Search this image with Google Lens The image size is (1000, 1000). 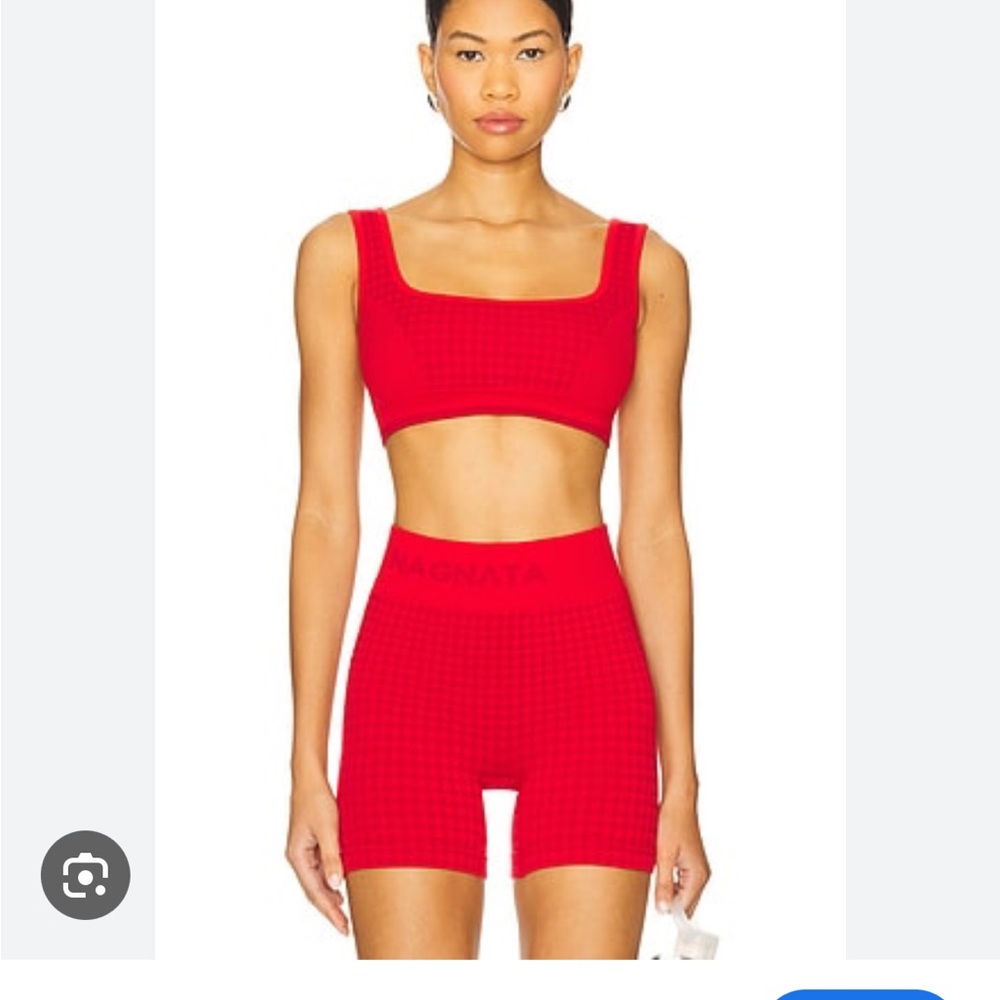pos(85,875)
